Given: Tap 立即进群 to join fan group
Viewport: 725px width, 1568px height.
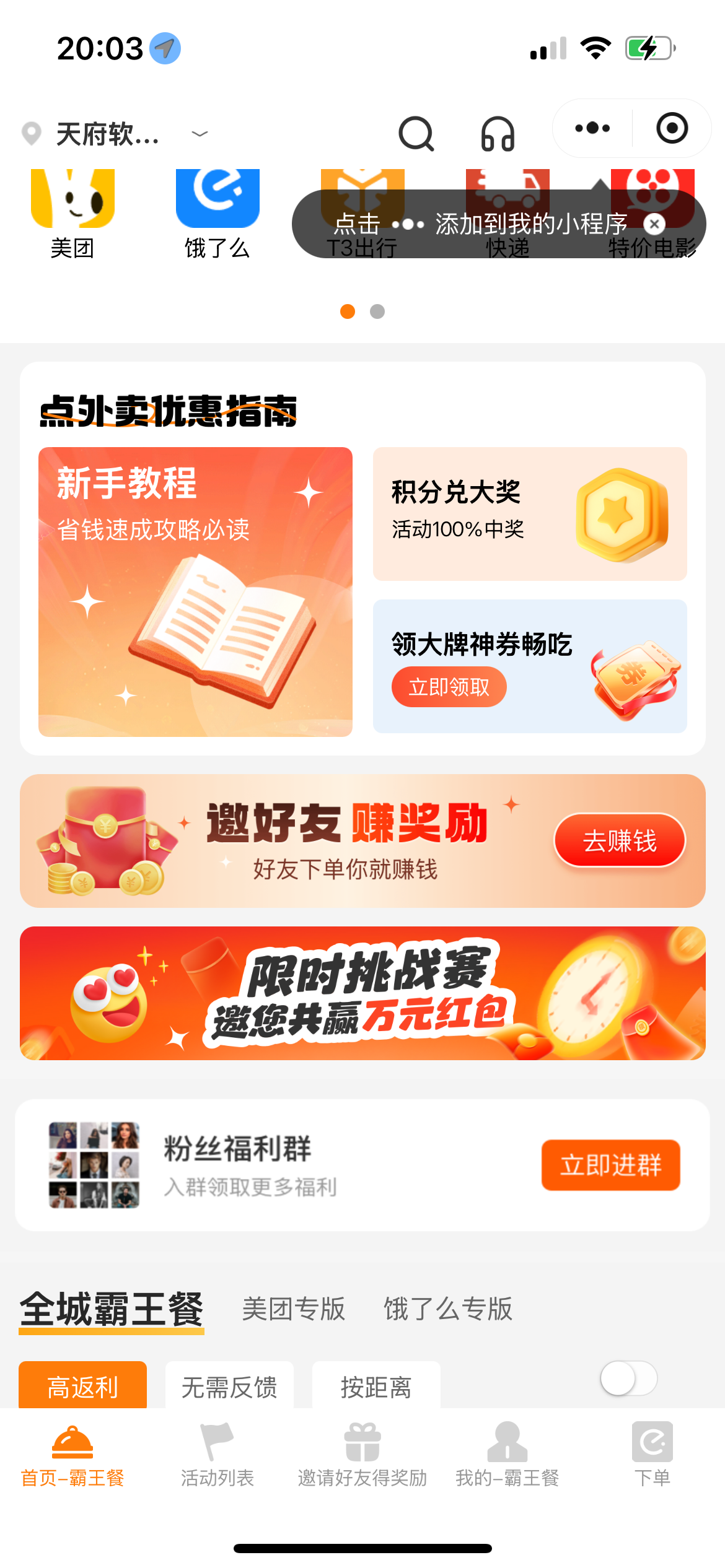Looking at the screenshot, I should pyautogui.click(x=610, y=1165).
